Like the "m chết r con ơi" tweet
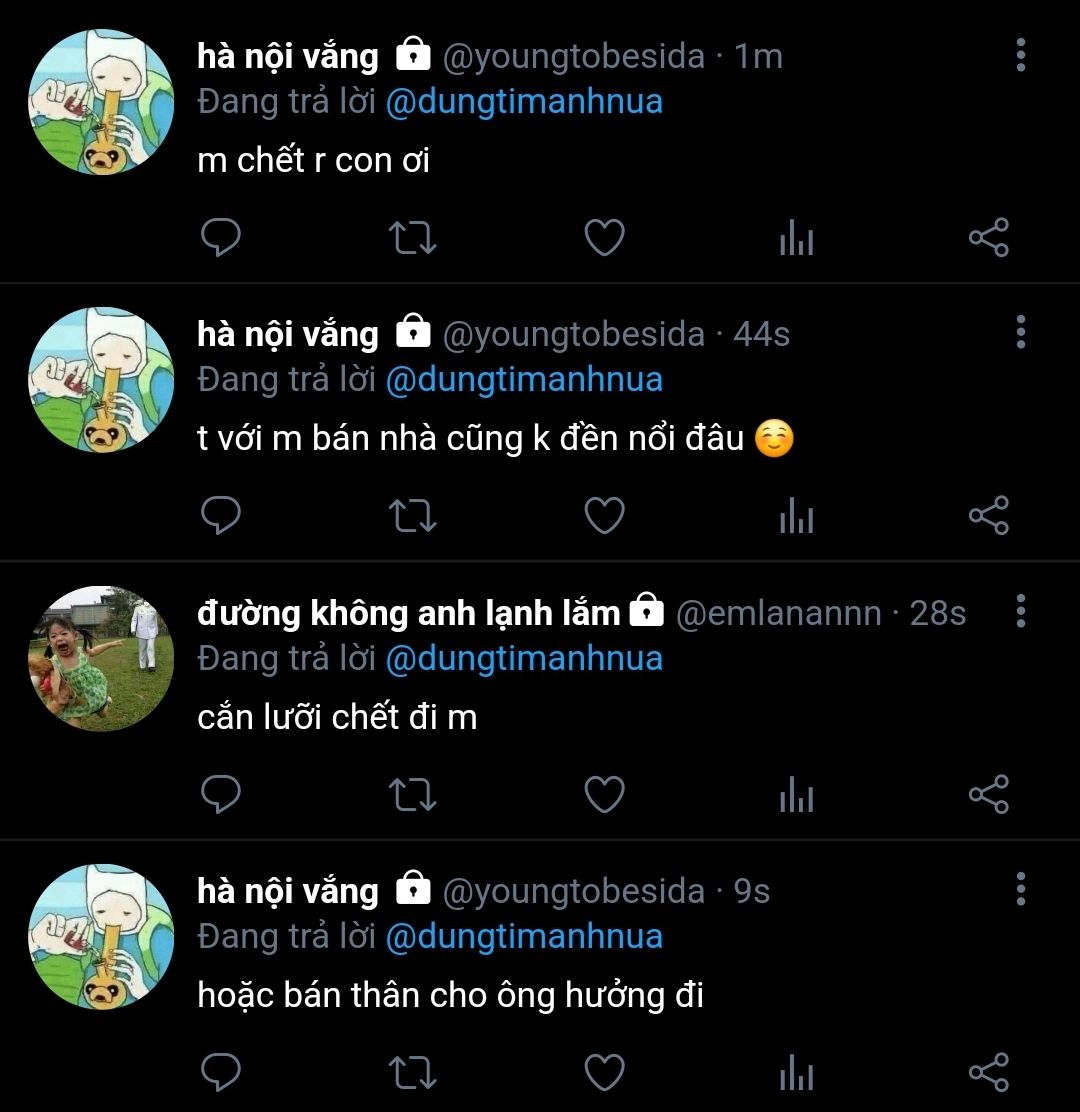Viewport: 1080px width, 1112px height. pos(604,238)
